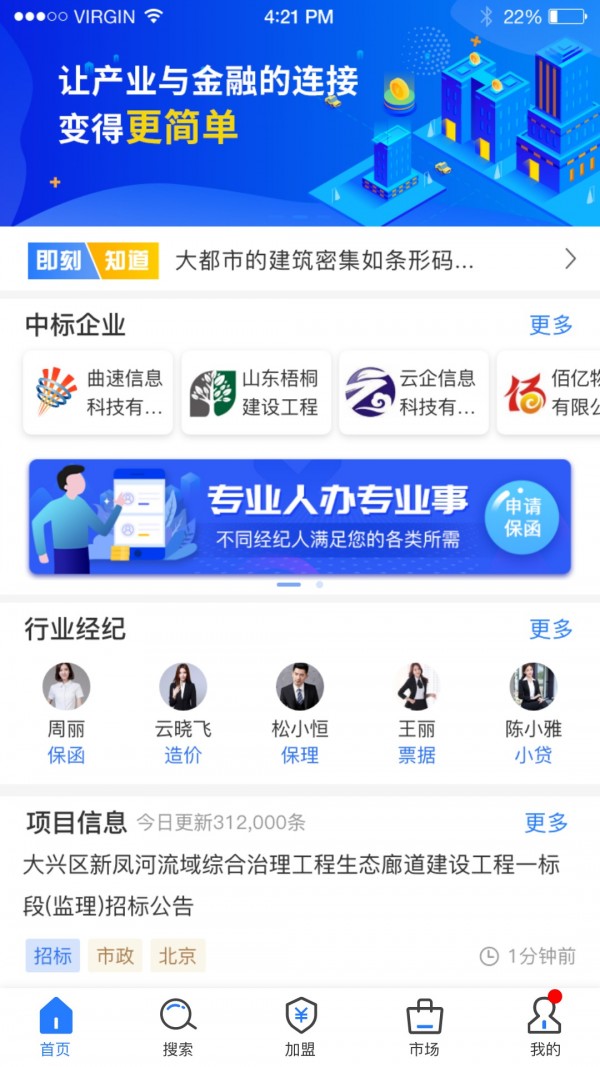Switch to the 市场 tab
The height and width of the screenshot is (1067, 600).
(424, 1027)
